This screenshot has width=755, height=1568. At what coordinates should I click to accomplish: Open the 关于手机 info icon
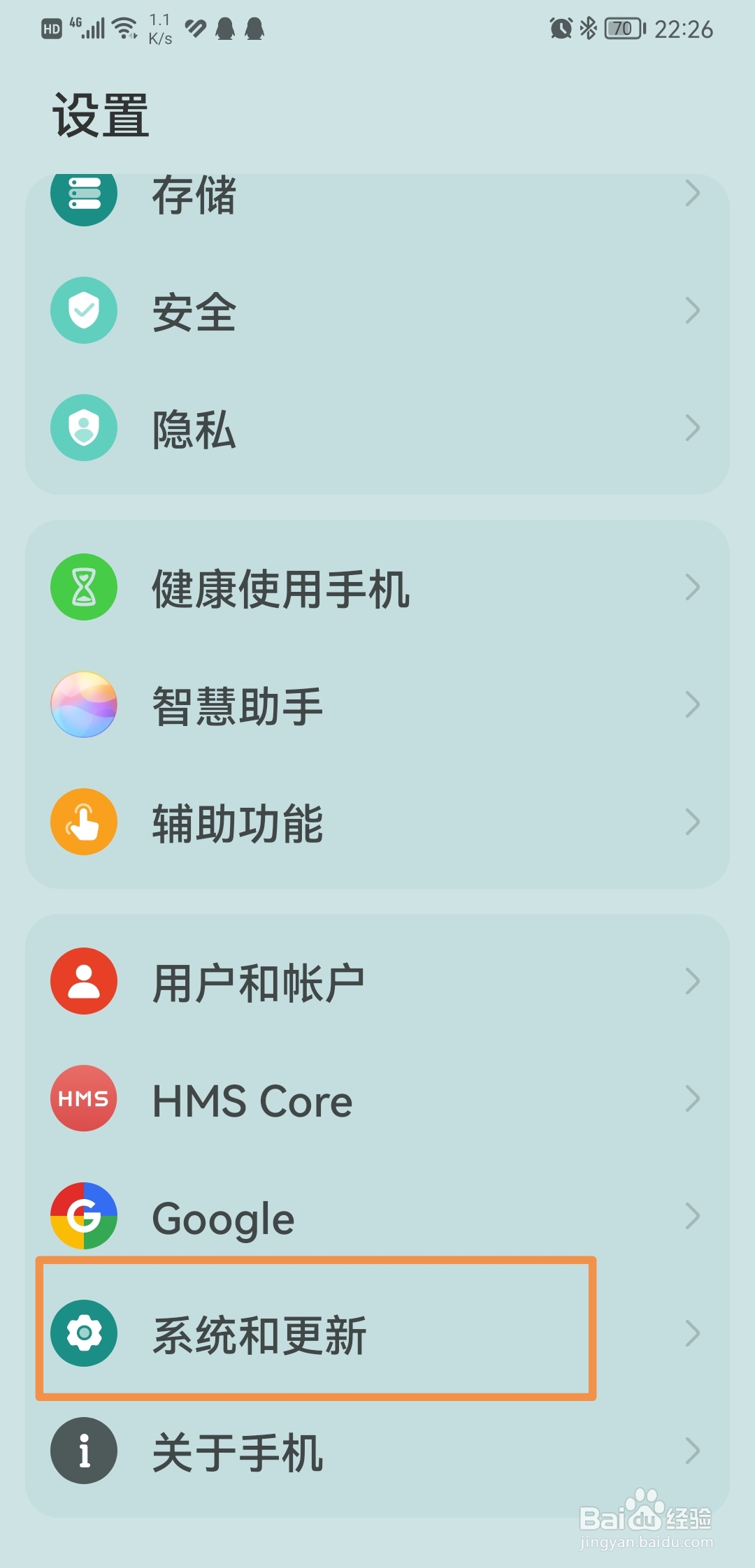pos(83,1454)
